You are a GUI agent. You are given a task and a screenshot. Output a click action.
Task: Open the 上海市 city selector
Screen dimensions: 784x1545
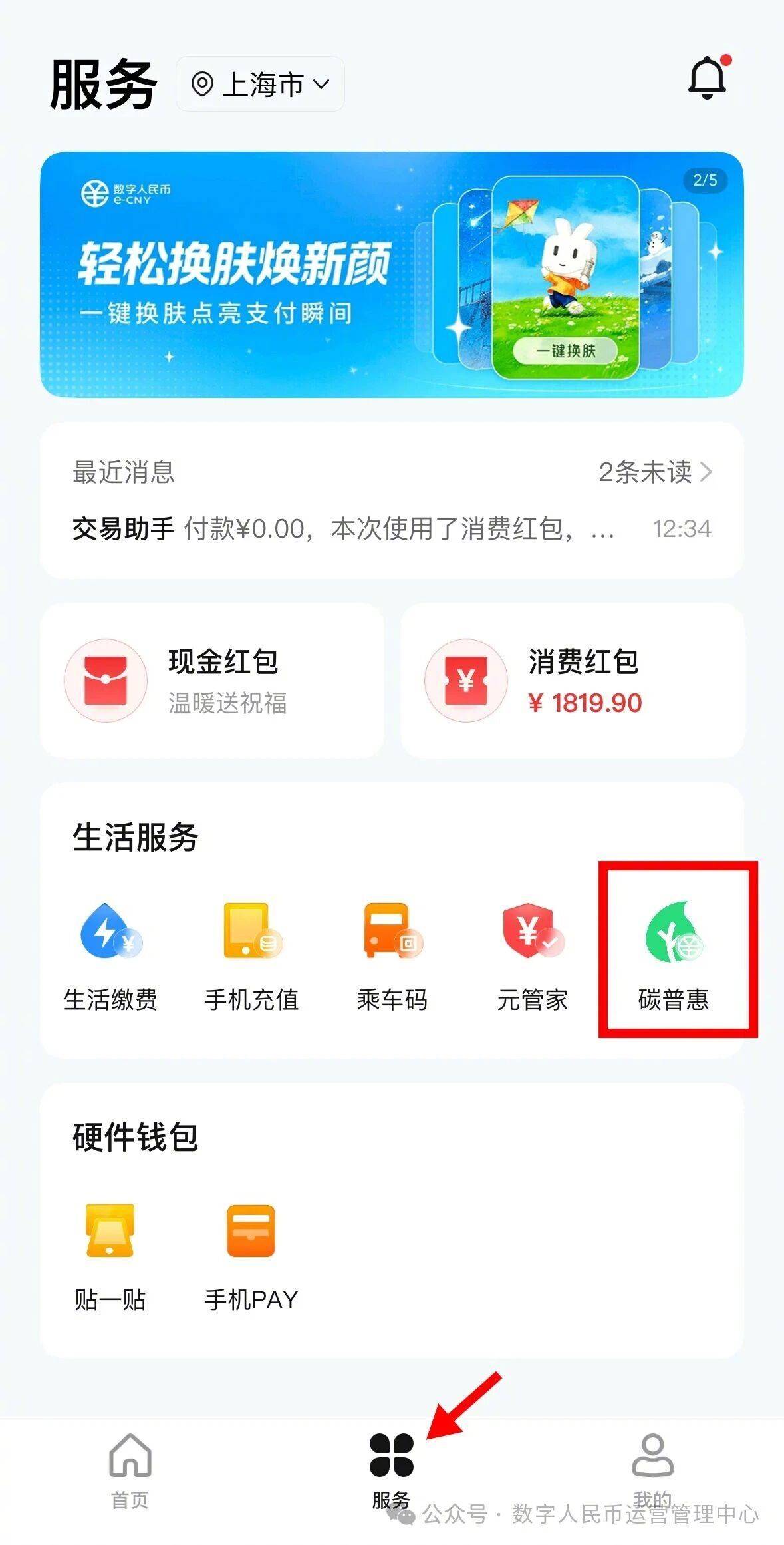259,83
